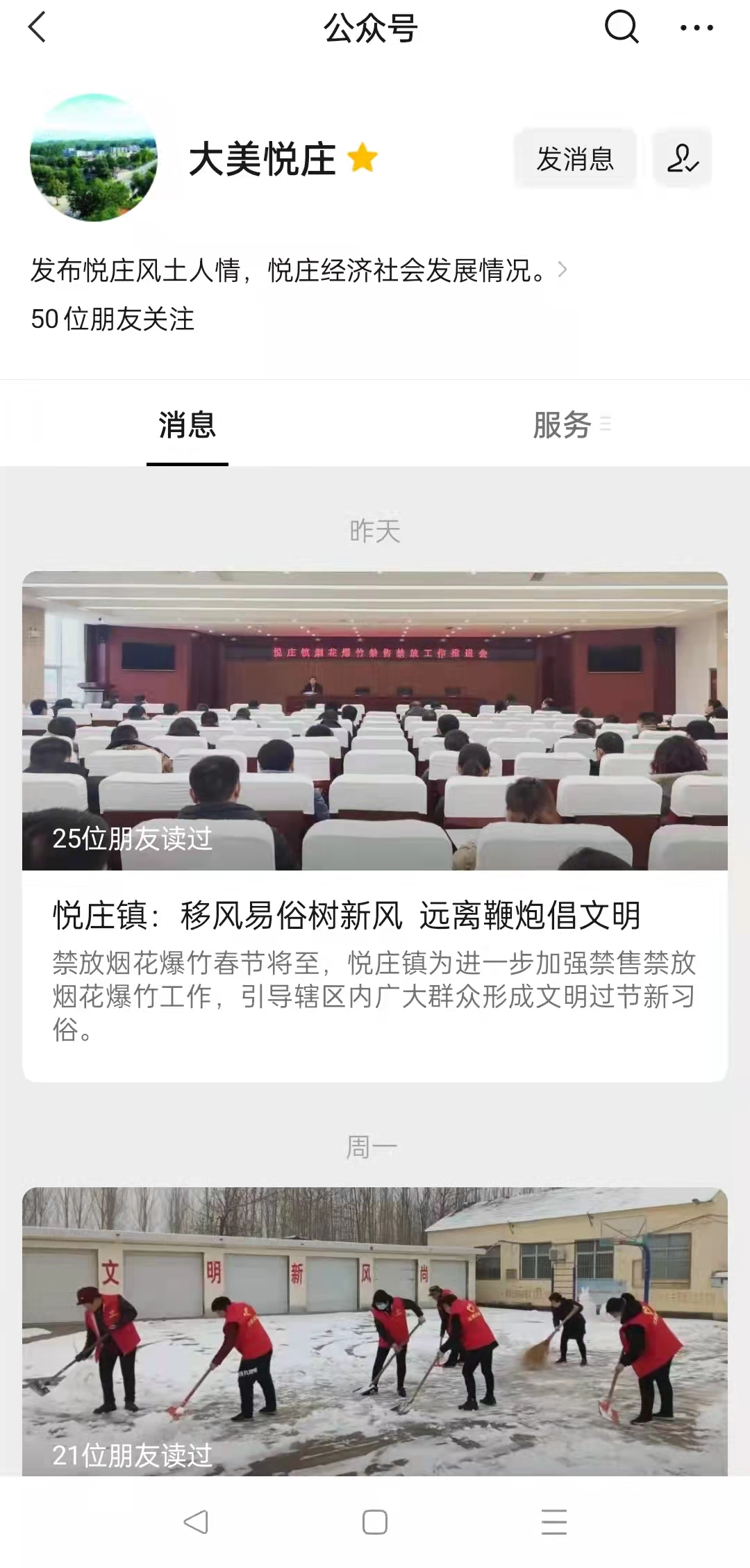Tap the followed-person icon button
Viewport: 750px width, 1568px height.
click(x=683, y=159)
